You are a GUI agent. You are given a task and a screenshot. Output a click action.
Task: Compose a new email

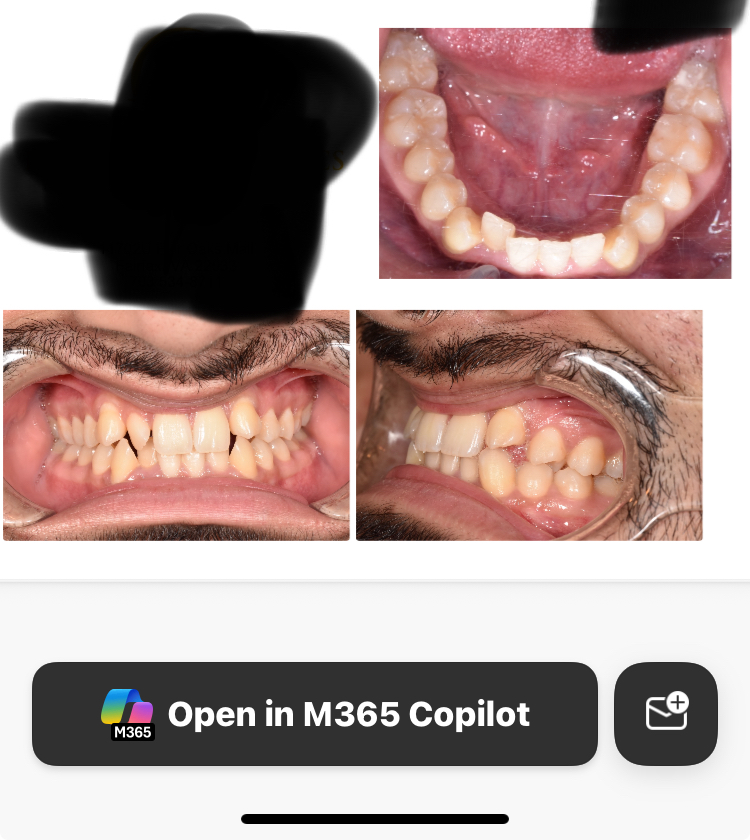(666, 714)
